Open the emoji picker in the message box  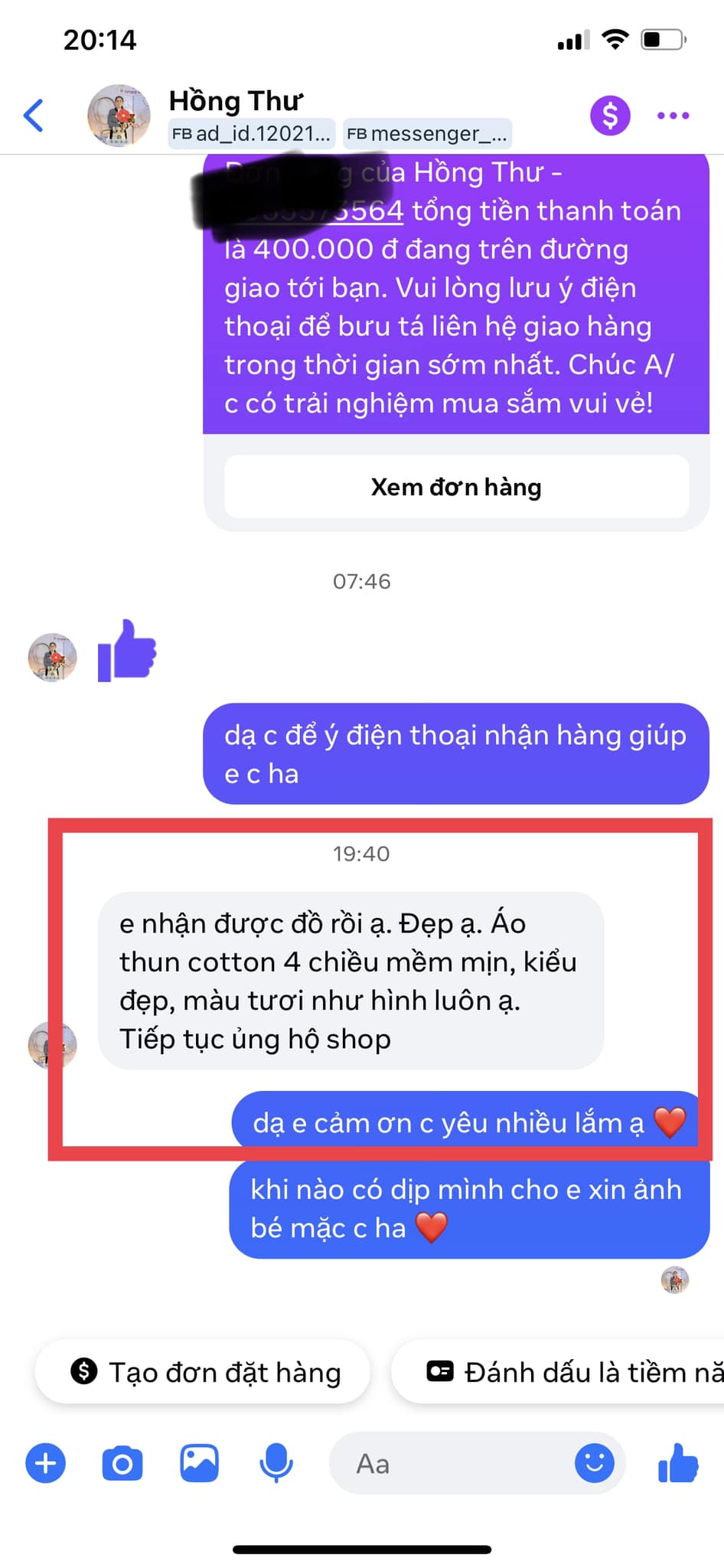click(594, 1463)
